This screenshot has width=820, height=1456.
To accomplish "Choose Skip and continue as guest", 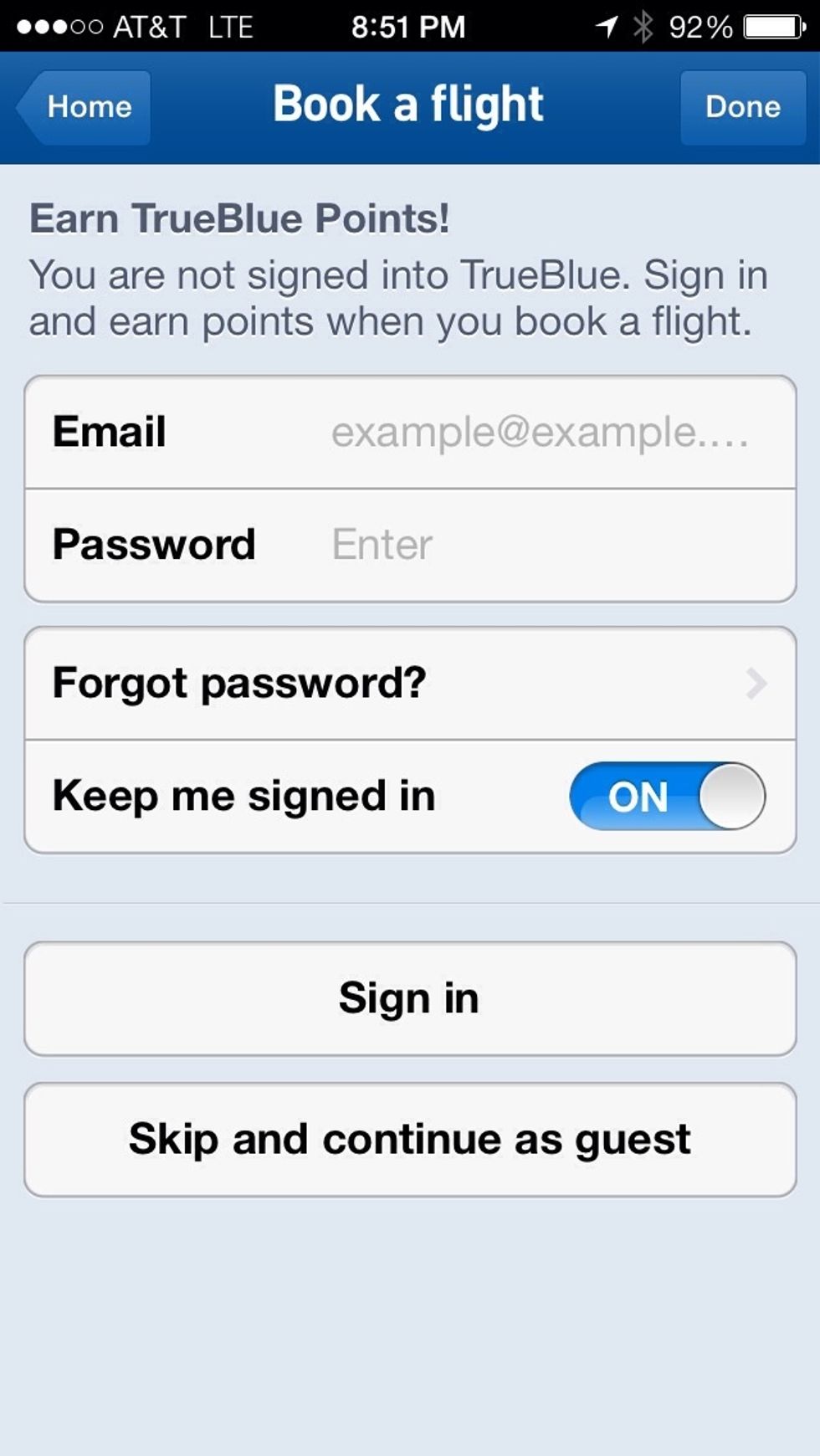I will 409,1138.
